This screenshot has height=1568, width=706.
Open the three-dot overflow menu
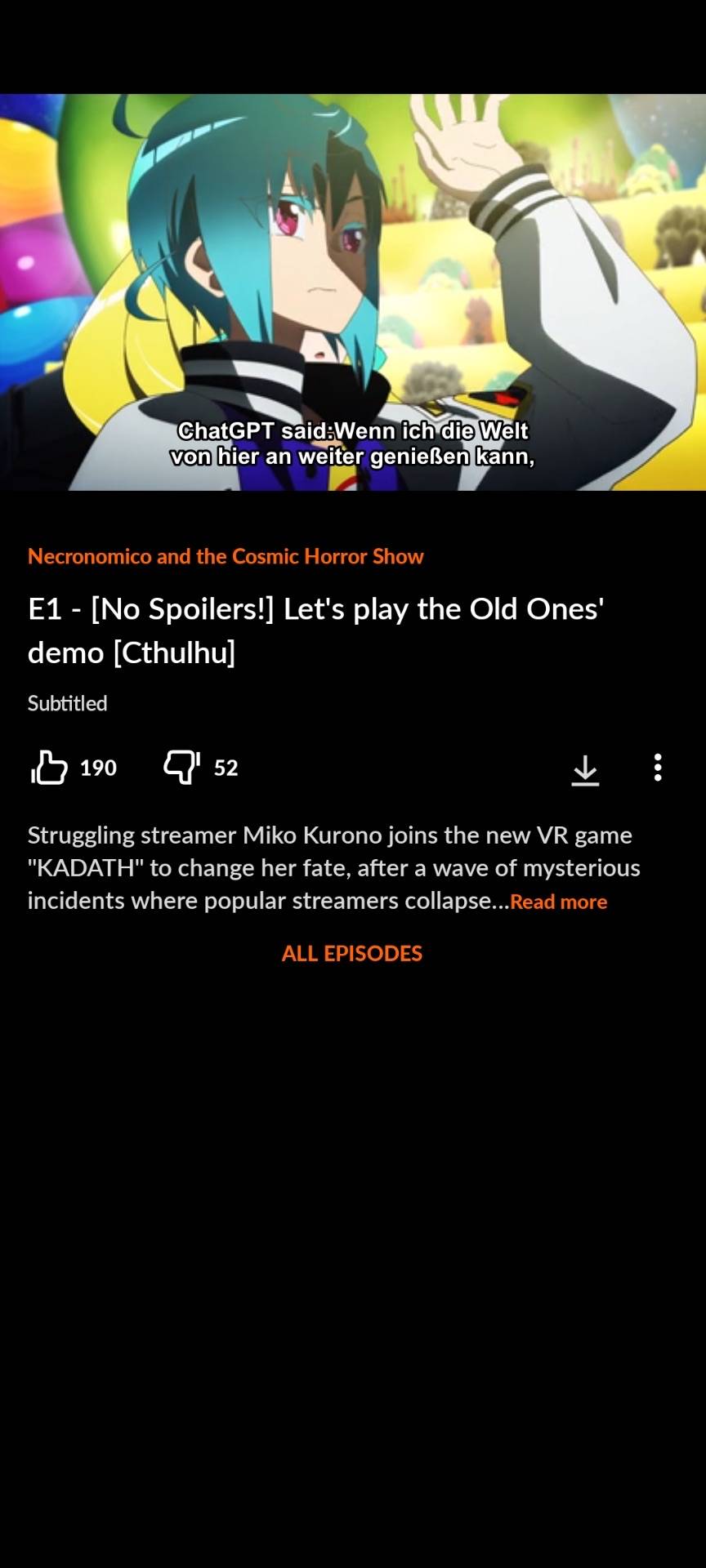[x=658, y=768]
